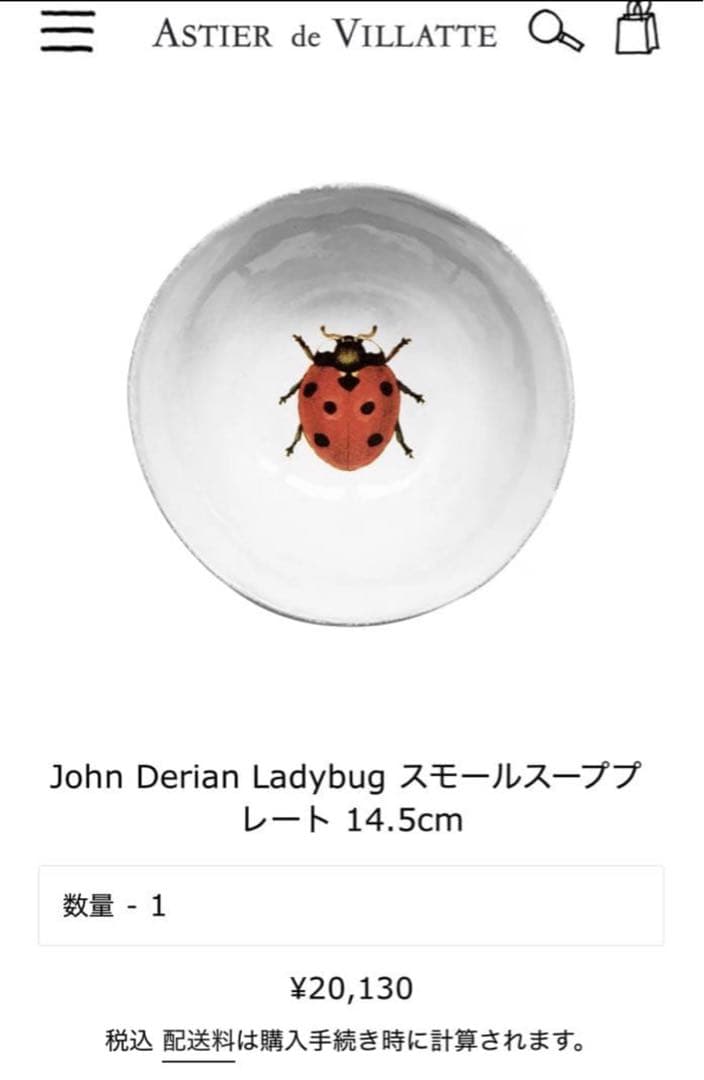
Task: Open the search magnifier
Action: (x=556, y=31)
